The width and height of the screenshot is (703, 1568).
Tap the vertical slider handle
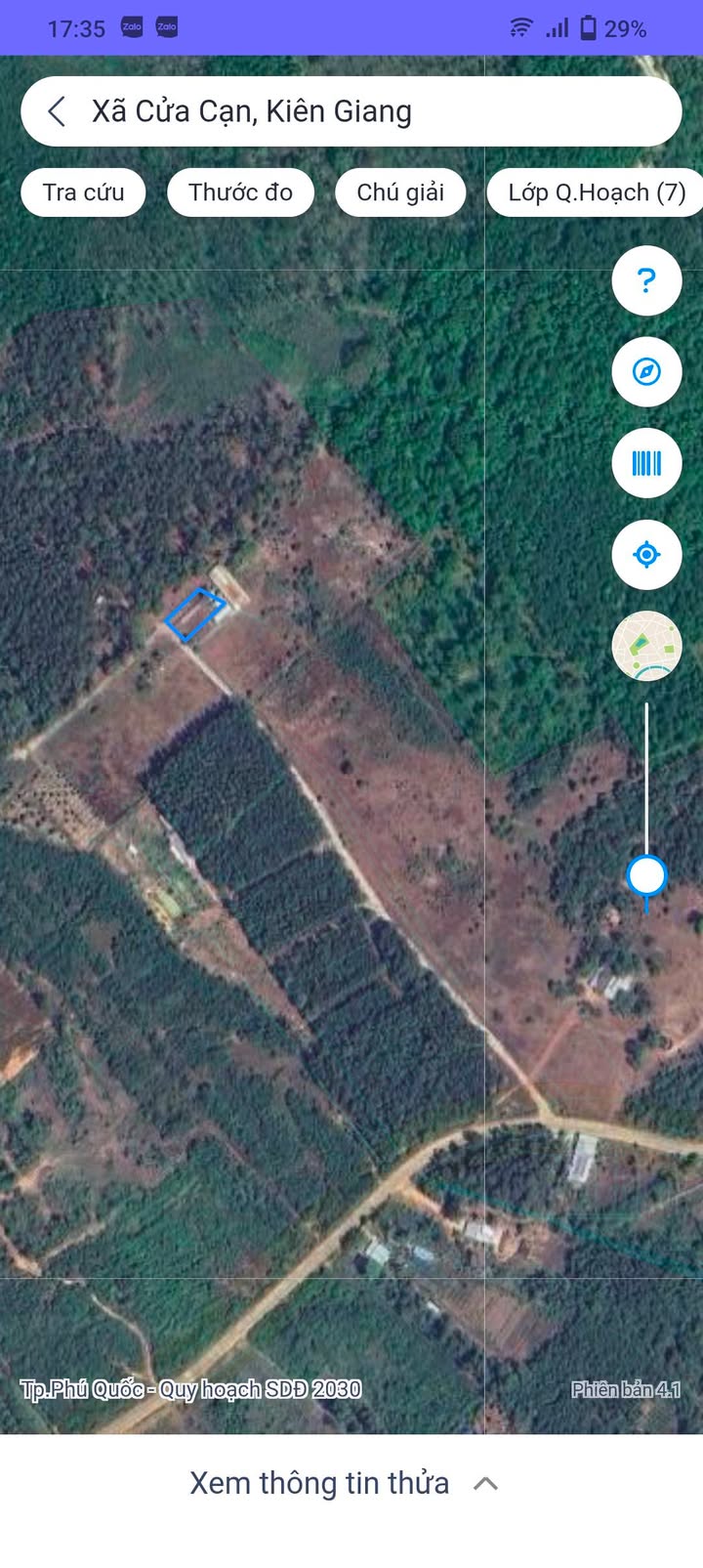[646, 875]
